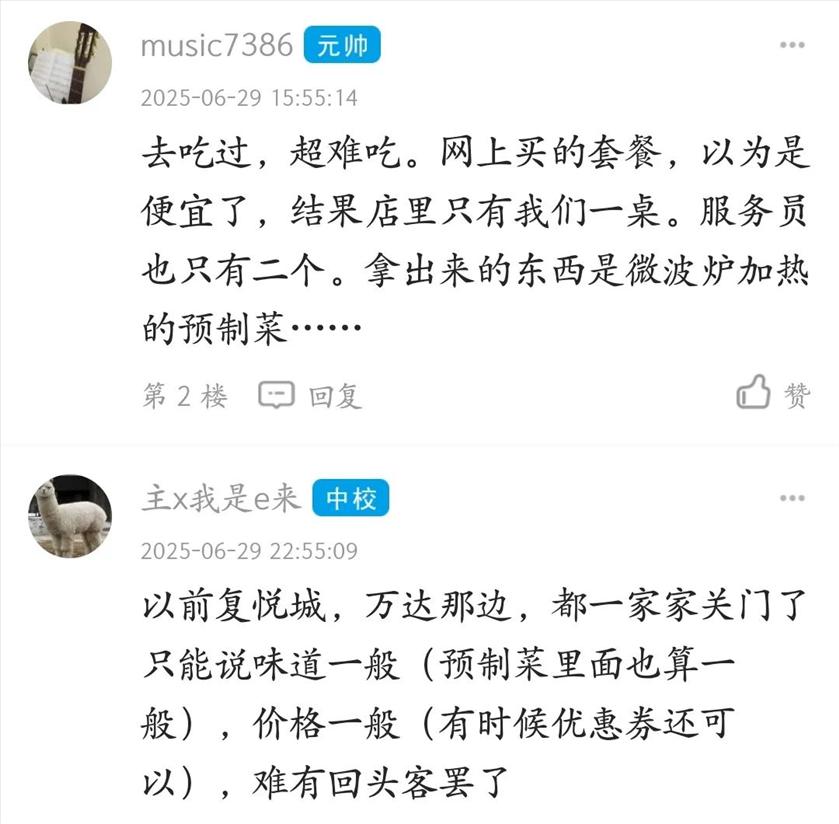The height and width of the screenshot is (824, 839).
Task: Open the alpaca avatar of 主x我是e来
Action: tap(69, 516)
